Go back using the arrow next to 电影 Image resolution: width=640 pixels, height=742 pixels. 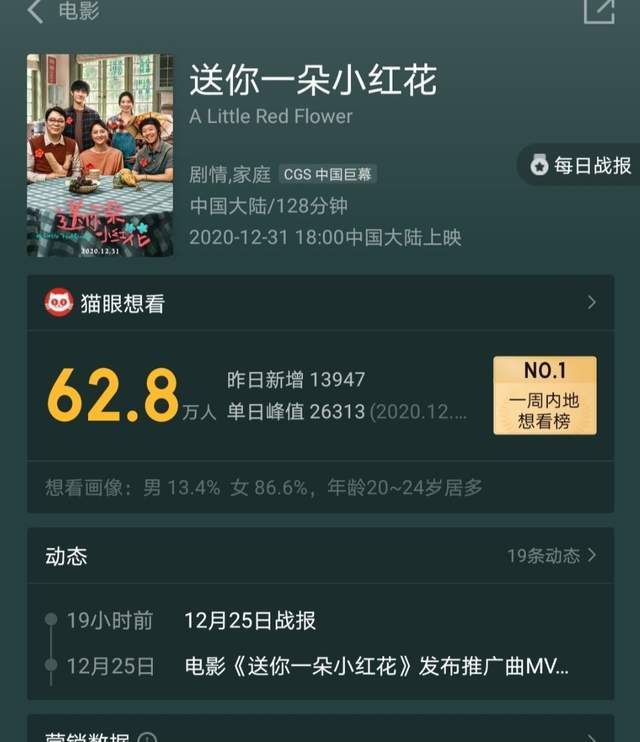(36, 12)
